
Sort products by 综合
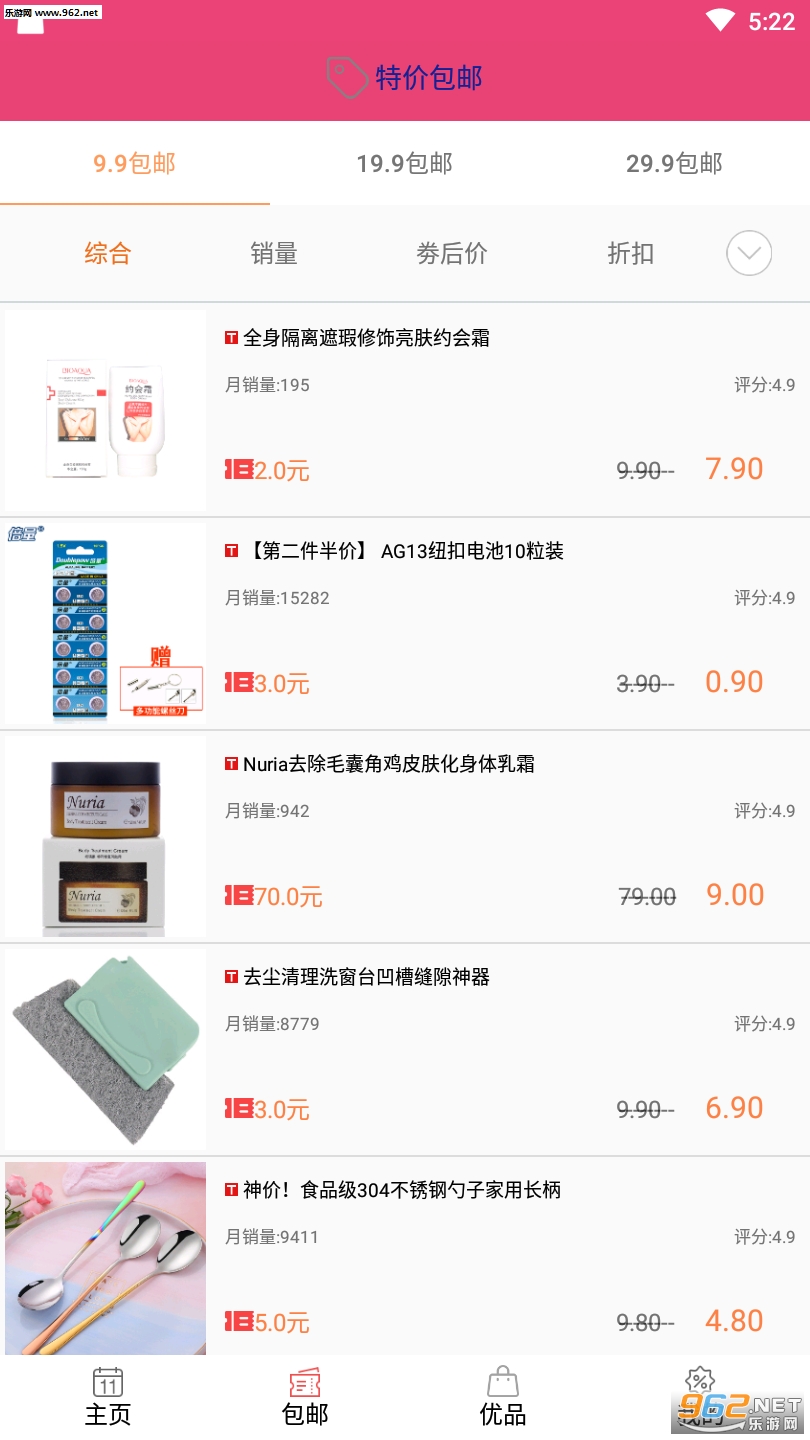[108, 254]
